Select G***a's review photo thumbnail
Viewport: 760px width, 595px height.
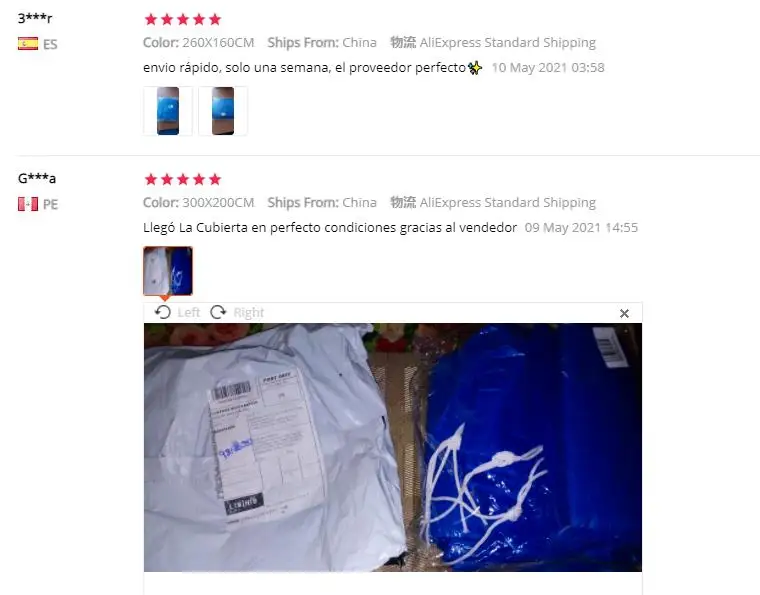168,270
